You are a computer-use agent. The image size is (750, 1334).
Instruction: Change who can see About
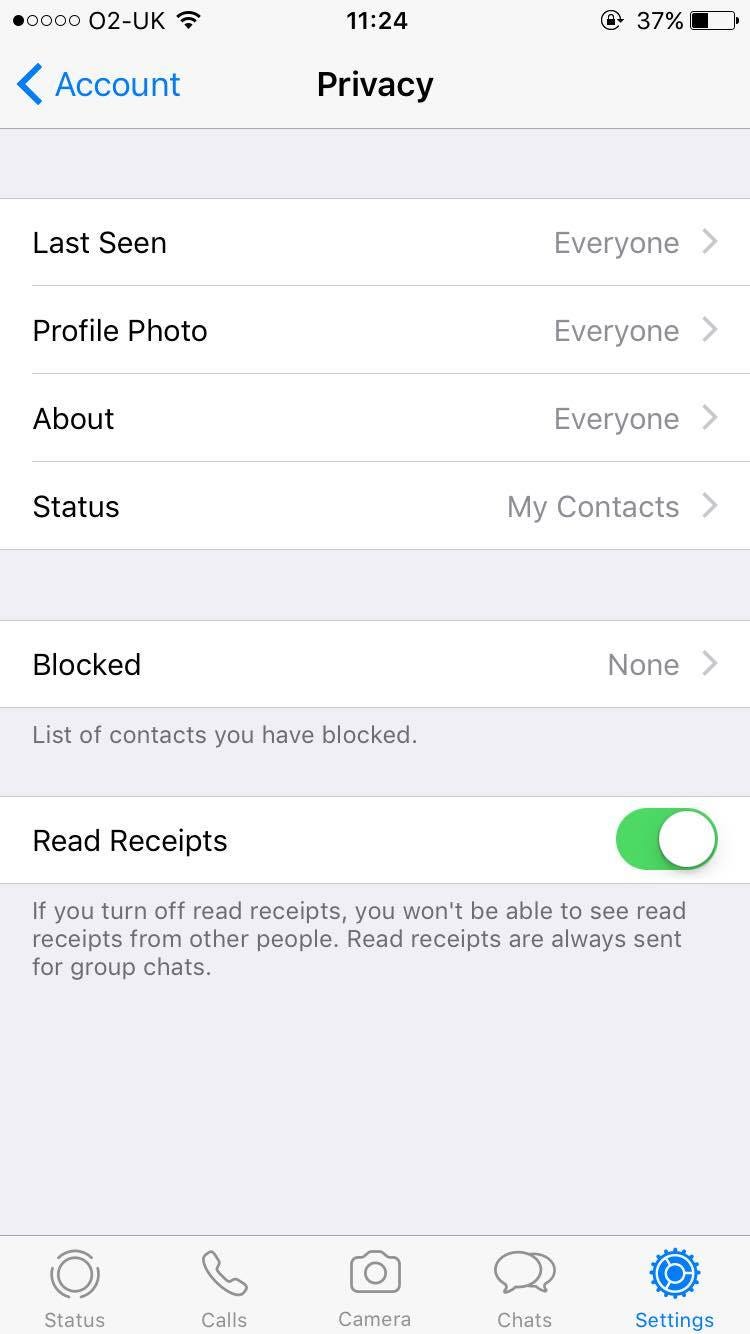click(x=375, y=419)
